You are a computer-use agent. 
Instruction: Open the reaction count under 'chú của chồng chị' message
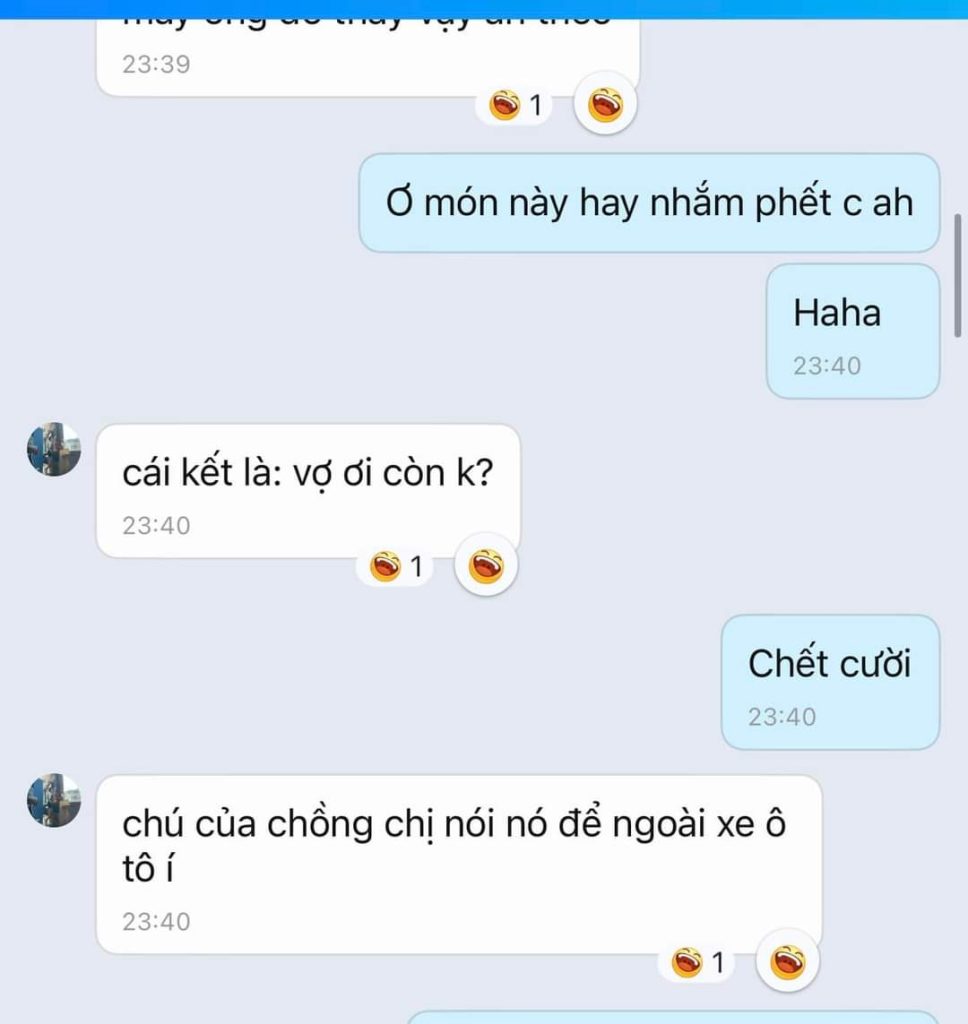click(x=699, y=964)
